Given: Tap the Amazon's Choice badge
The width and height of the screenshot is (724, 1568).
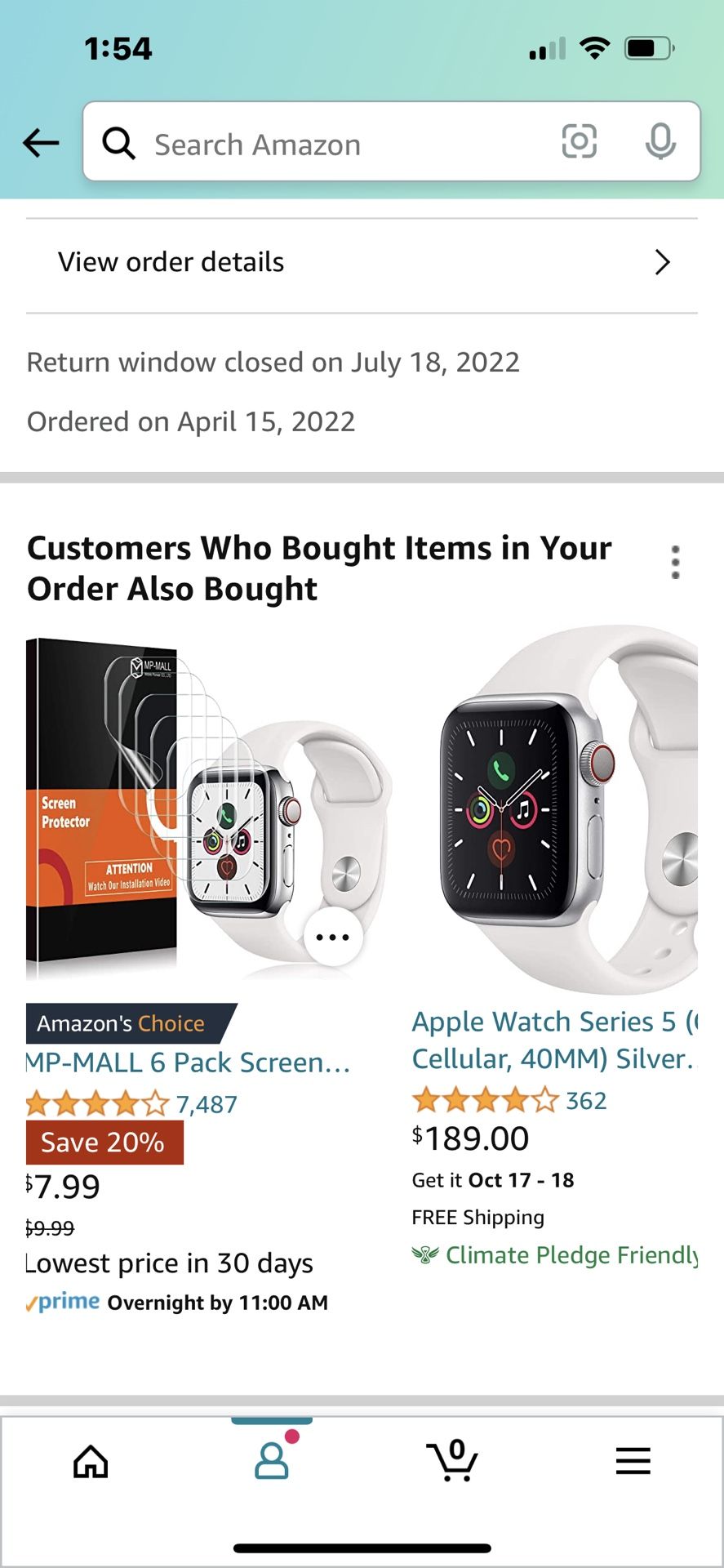Looking at the screenshot, I should click(x=121, y=1023).
